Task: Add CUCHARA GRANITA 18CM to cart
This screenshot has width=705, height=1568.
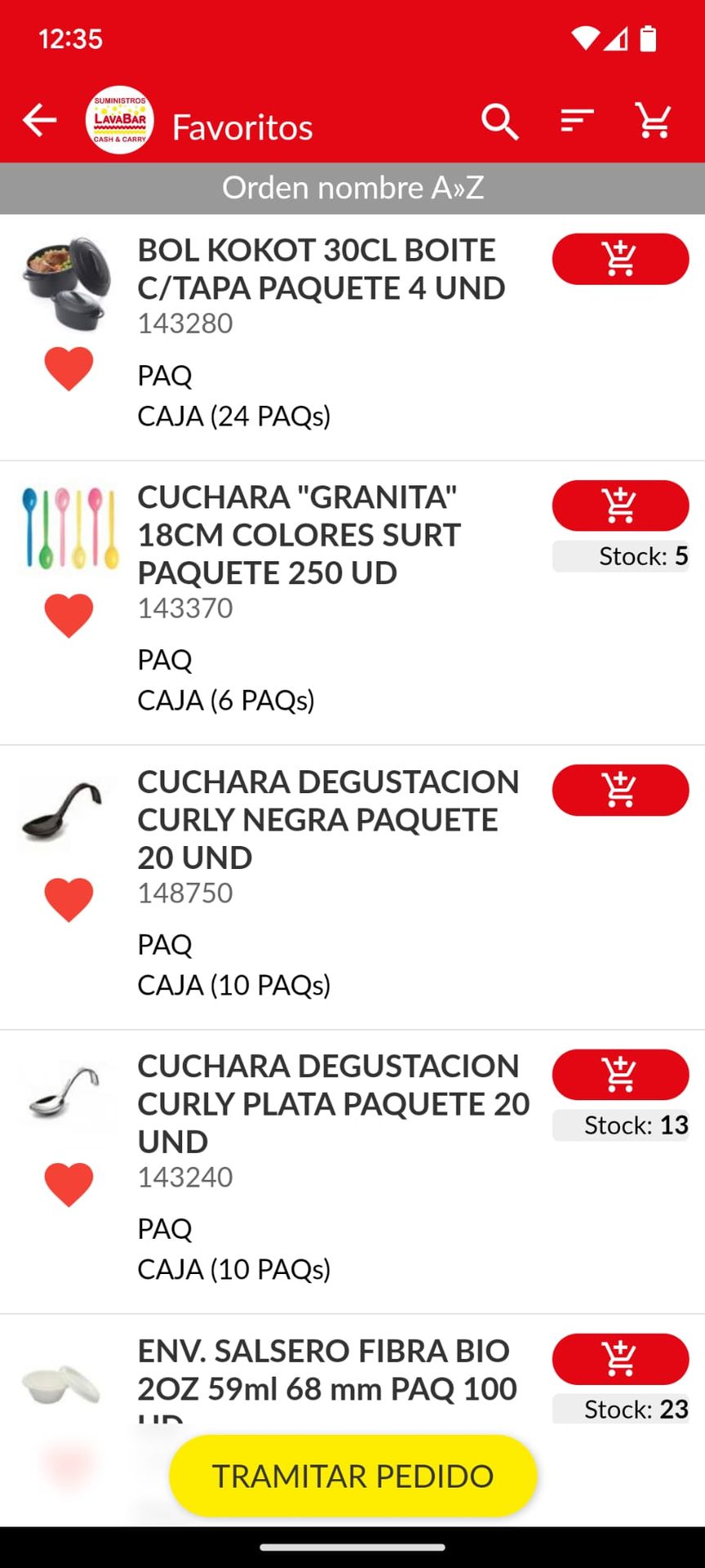Action: (620, 506)
